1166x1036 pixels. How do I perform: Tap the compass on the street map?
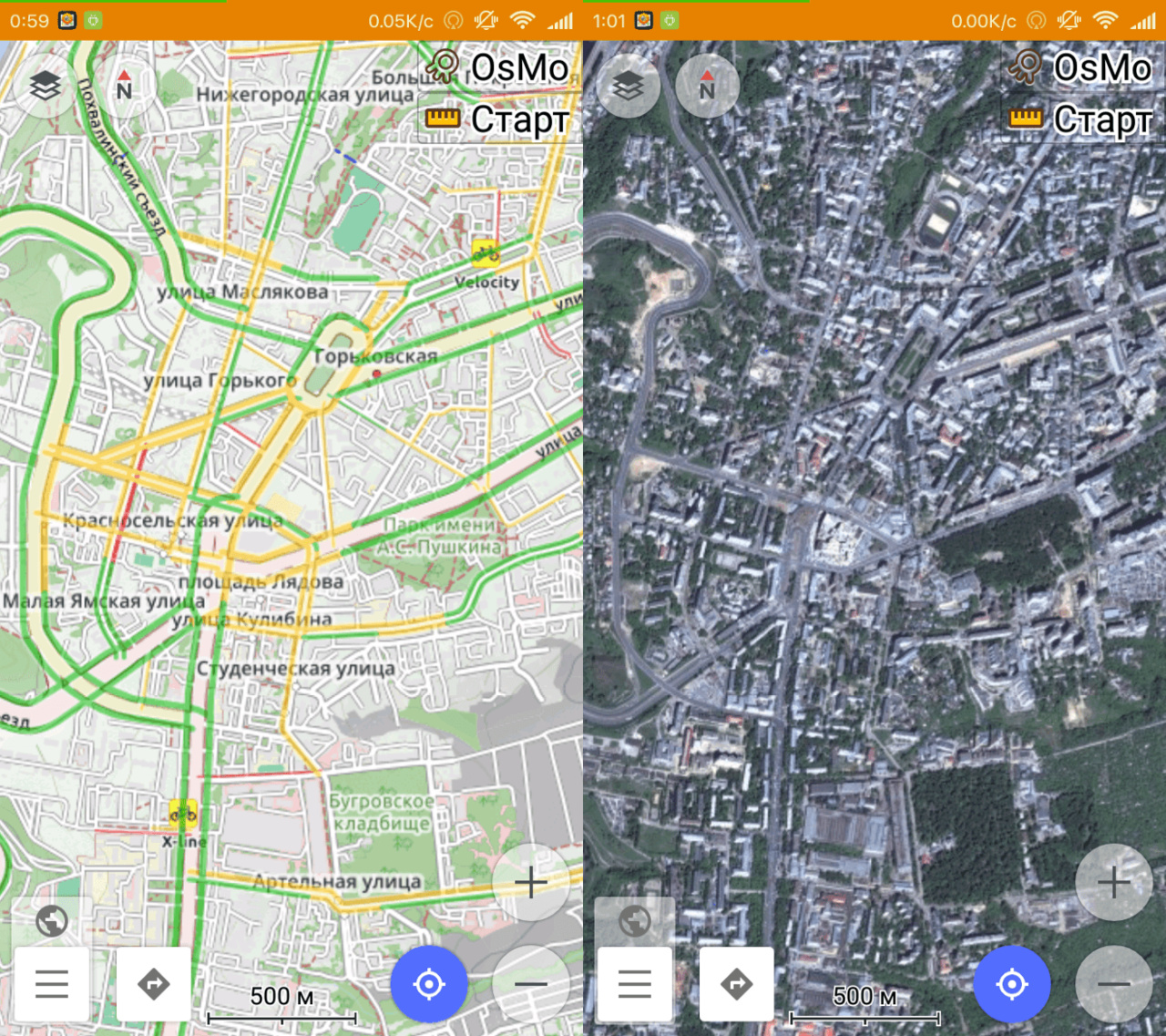pyautogui.click(x=124, y=86)
